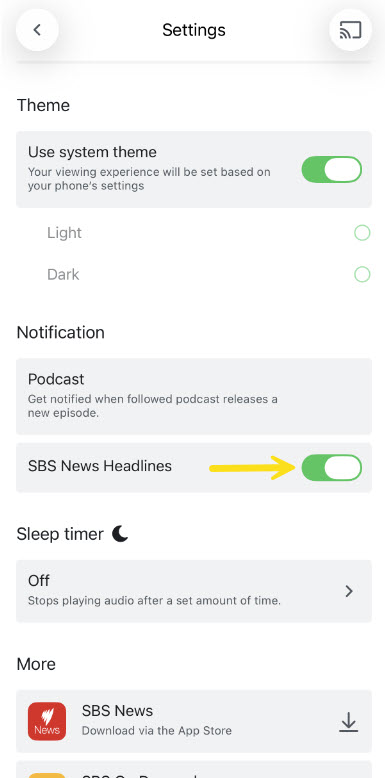
Task: Go back from Settings
Action: pyautogui.click(x=37, y=30)
